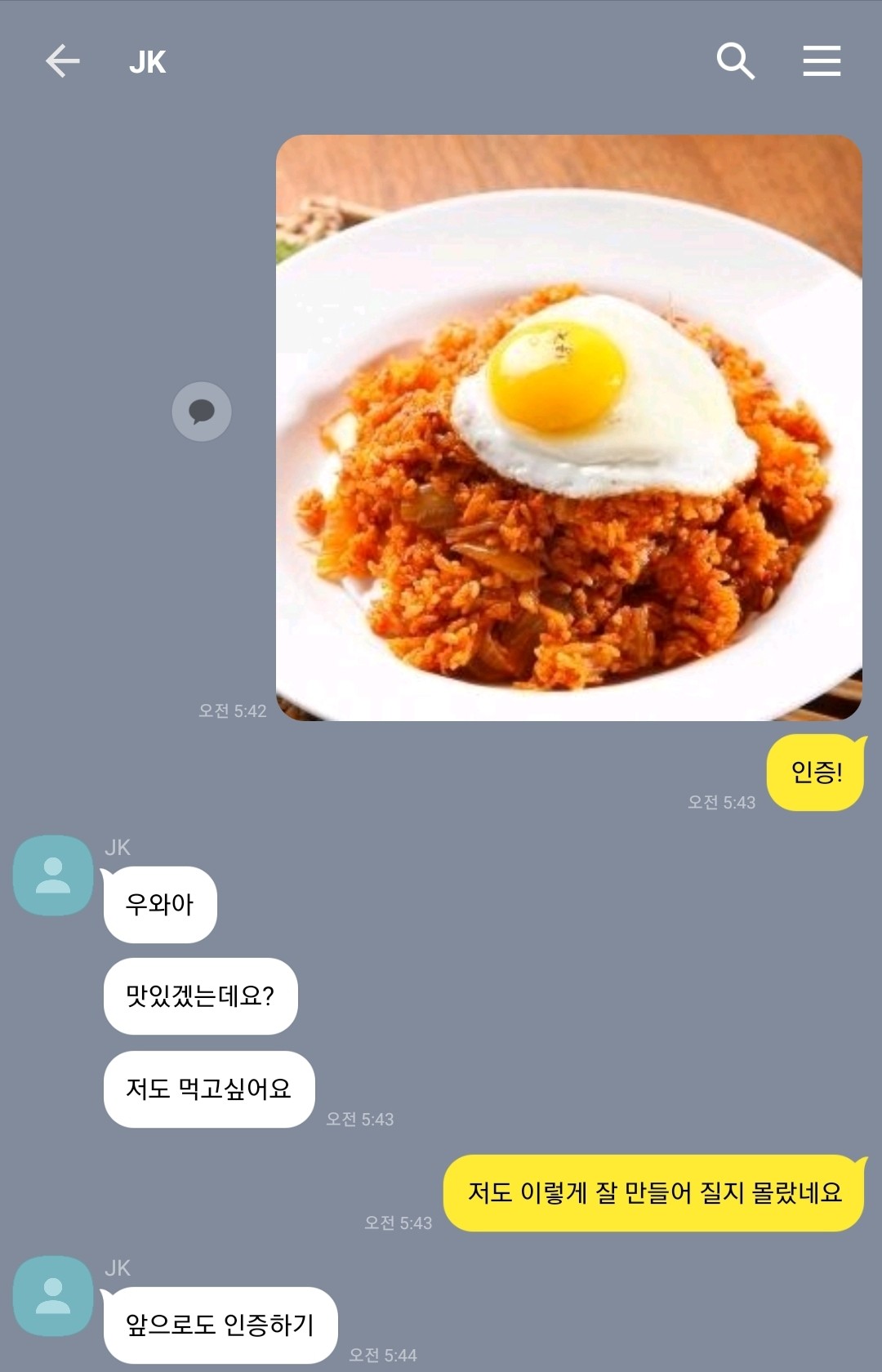Go back from the JK chat
The image size is (882, 1372).
tap(62, 61)
